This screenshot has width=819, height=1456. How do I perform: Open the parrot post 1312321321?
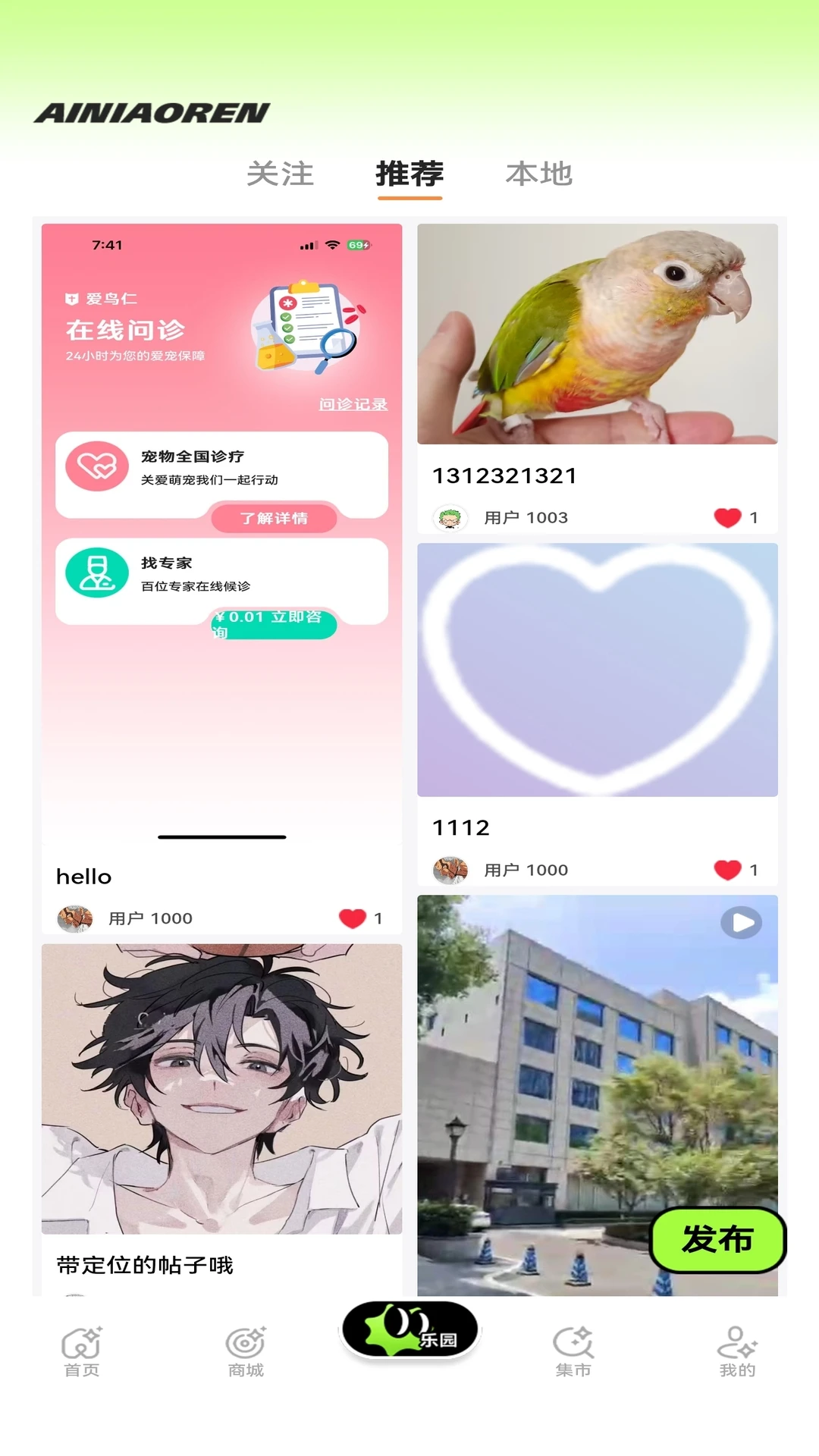[x=598, y=334]
